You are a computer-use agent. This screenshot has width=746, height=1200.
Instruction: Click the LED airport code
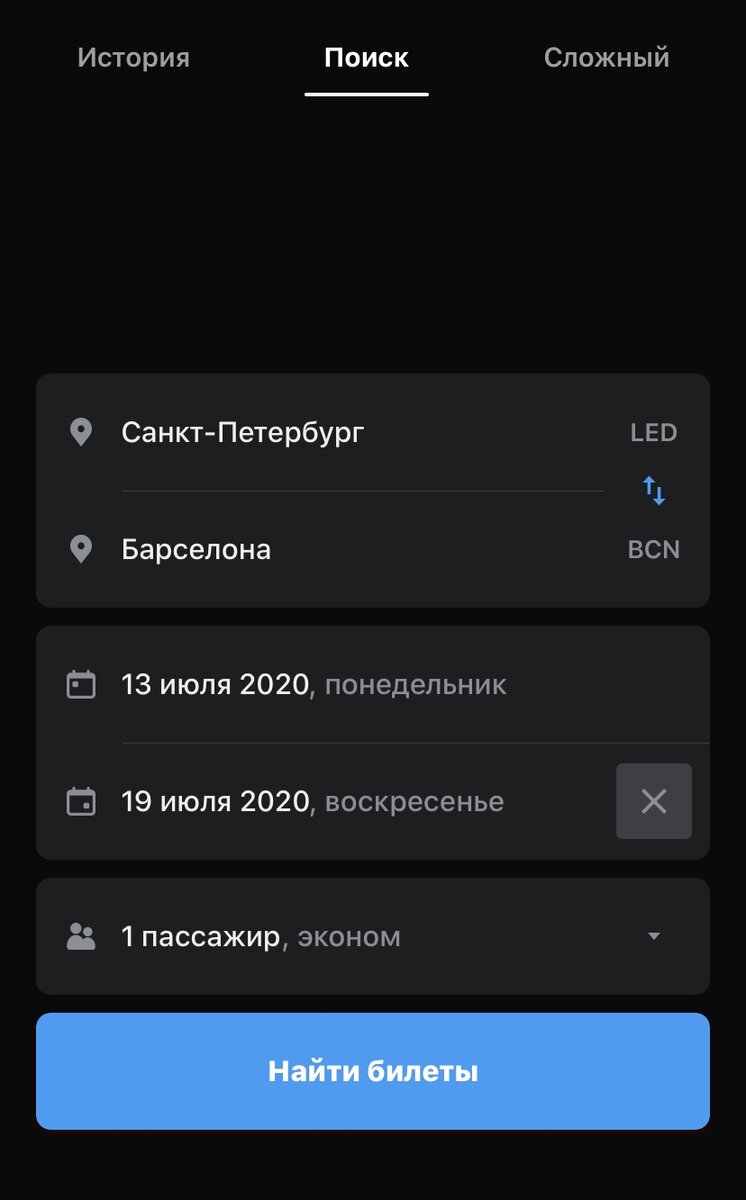pos(653,432)
